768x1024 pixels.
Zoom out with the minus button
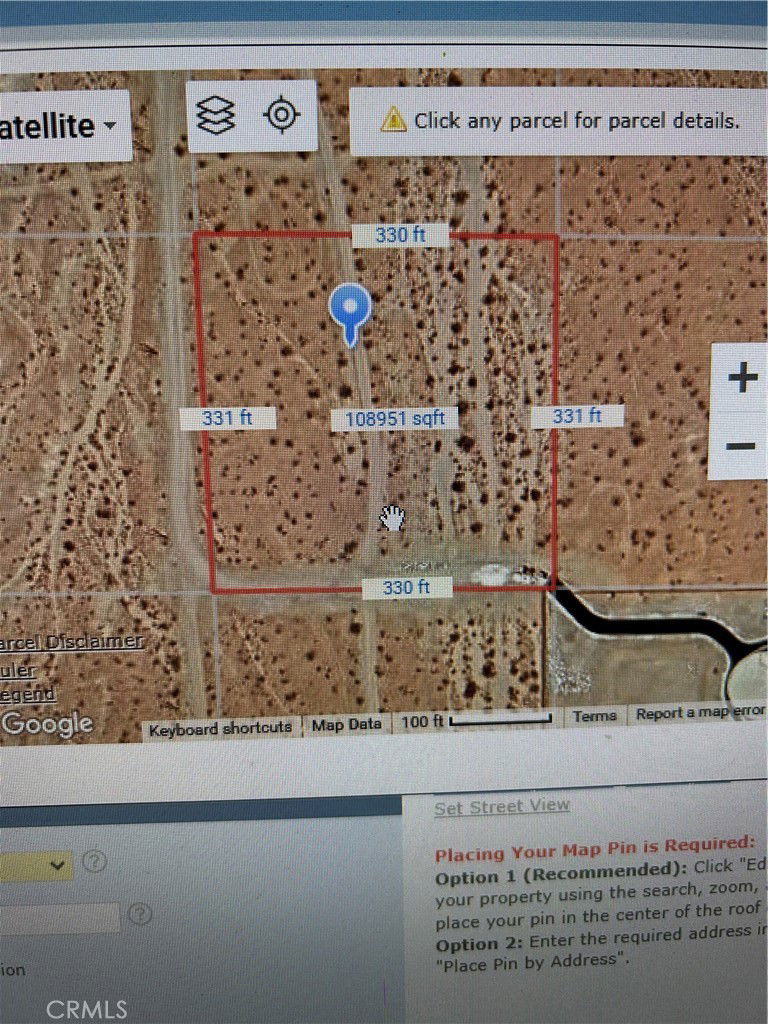click(741, 445)
